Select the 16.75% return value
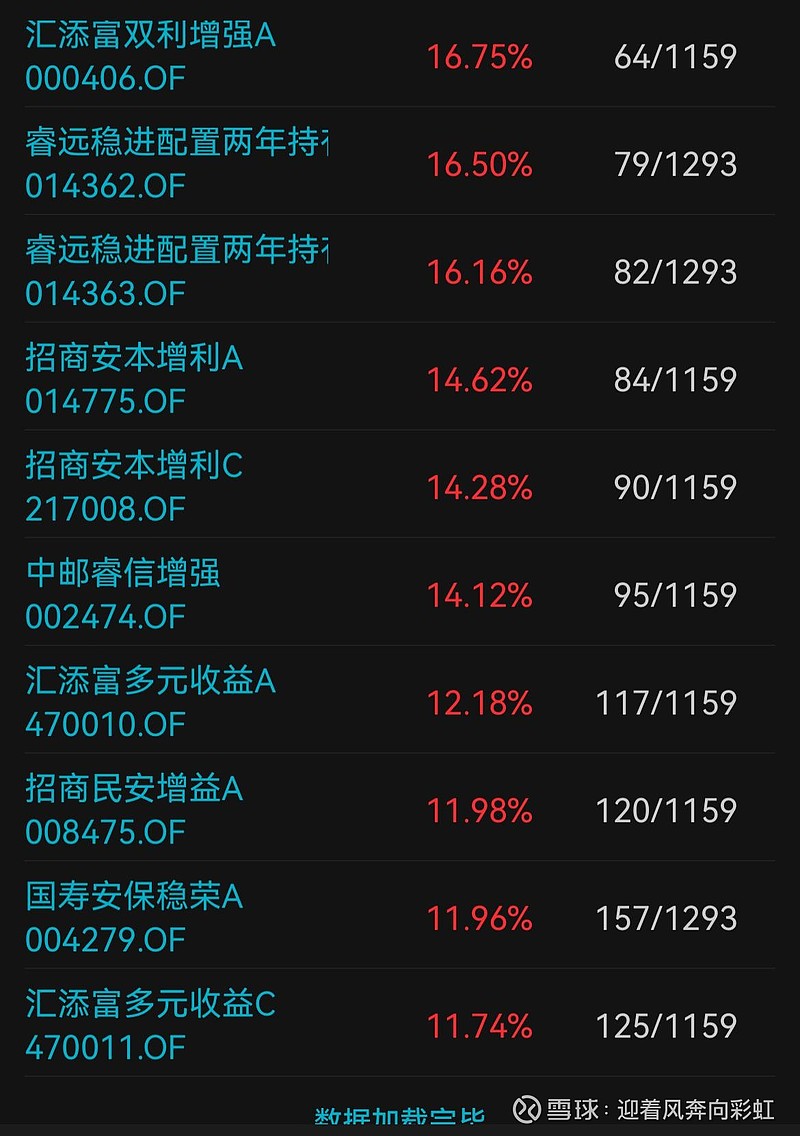 tap(479, 58)
